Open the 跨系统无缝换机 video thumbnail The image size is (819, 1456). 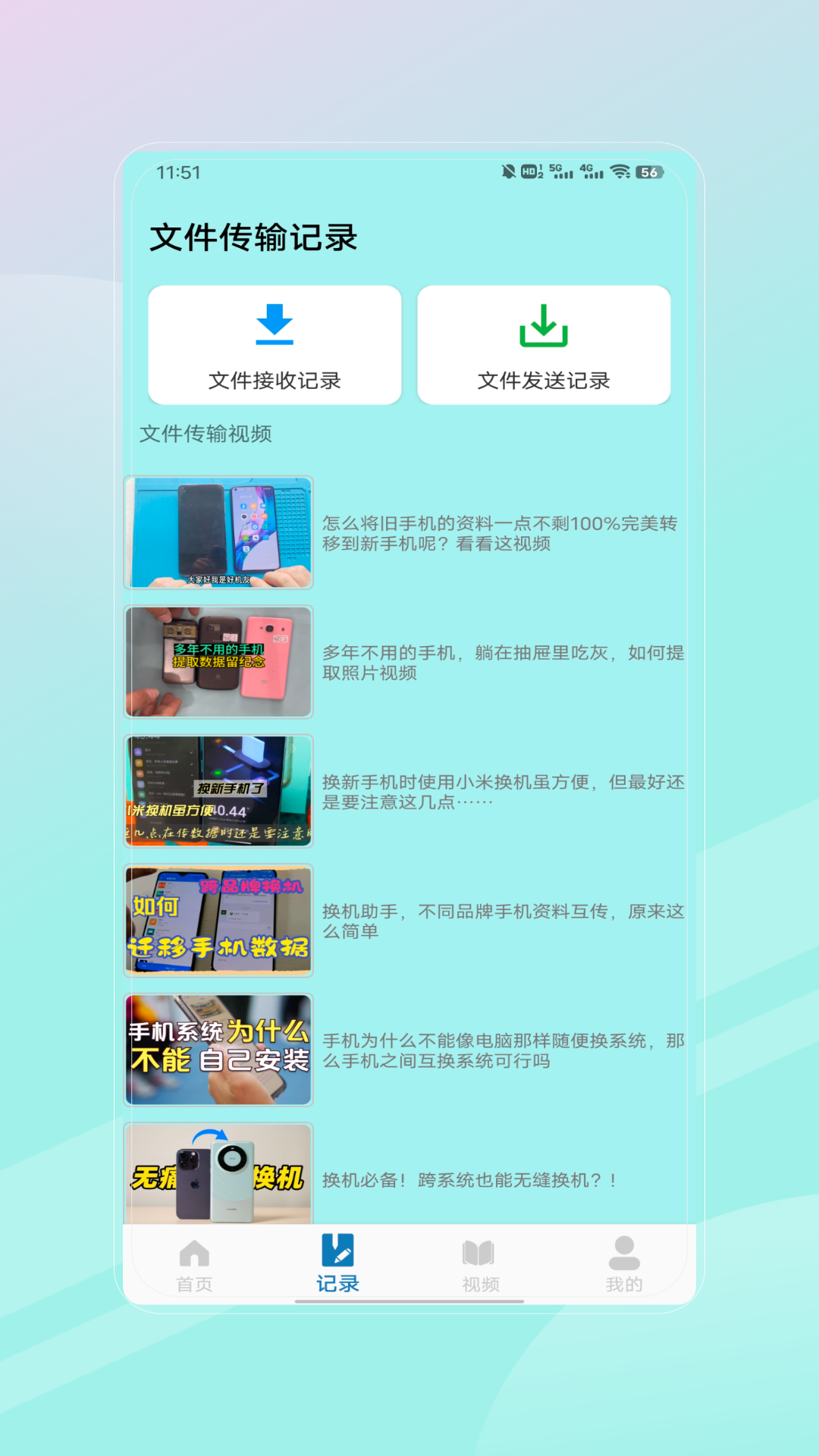(x=218, y=1173)
